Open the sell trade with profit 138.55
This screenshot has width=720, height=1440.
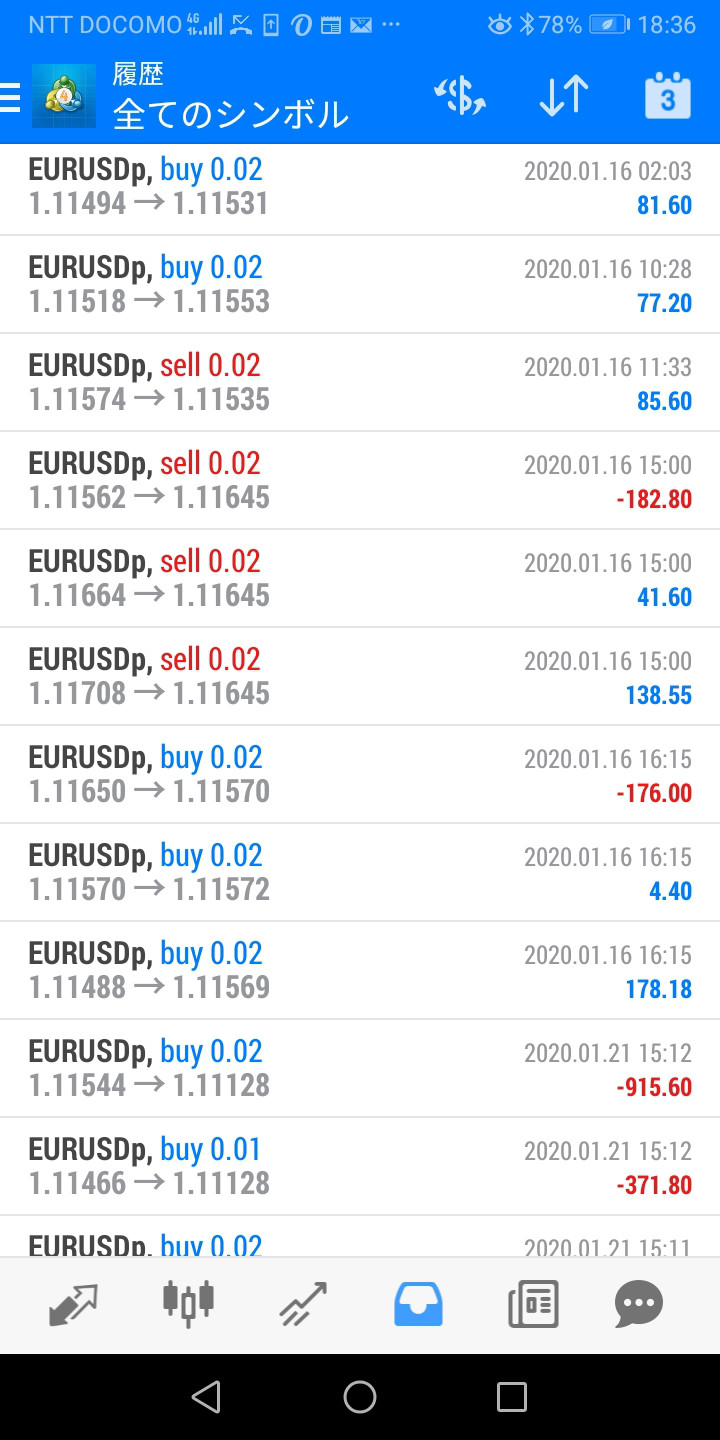click(360, 677)
